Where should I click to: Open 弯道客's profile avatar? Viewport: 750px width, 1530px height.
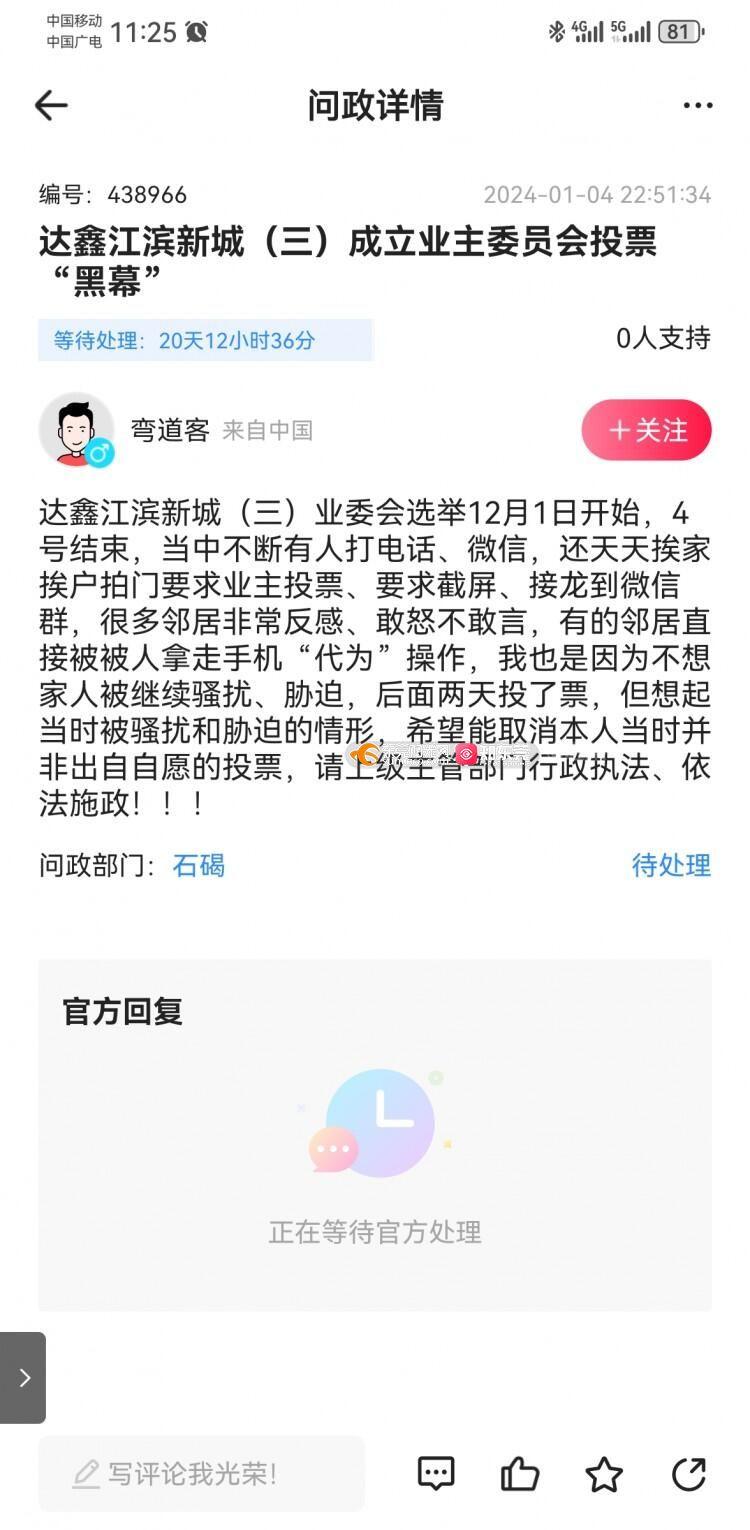coord(76,430)
